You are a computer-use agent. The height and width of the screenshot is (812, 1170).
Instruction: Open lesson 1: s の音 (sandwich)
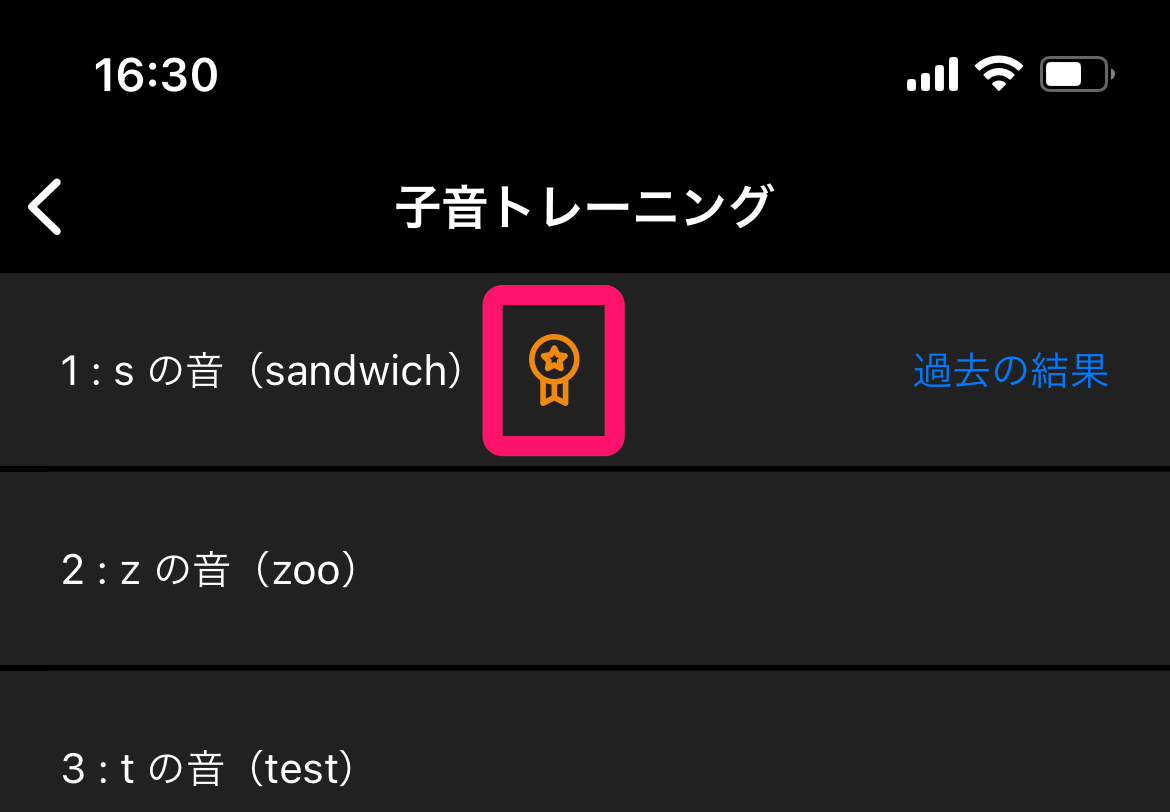click(x=262, y=371)
